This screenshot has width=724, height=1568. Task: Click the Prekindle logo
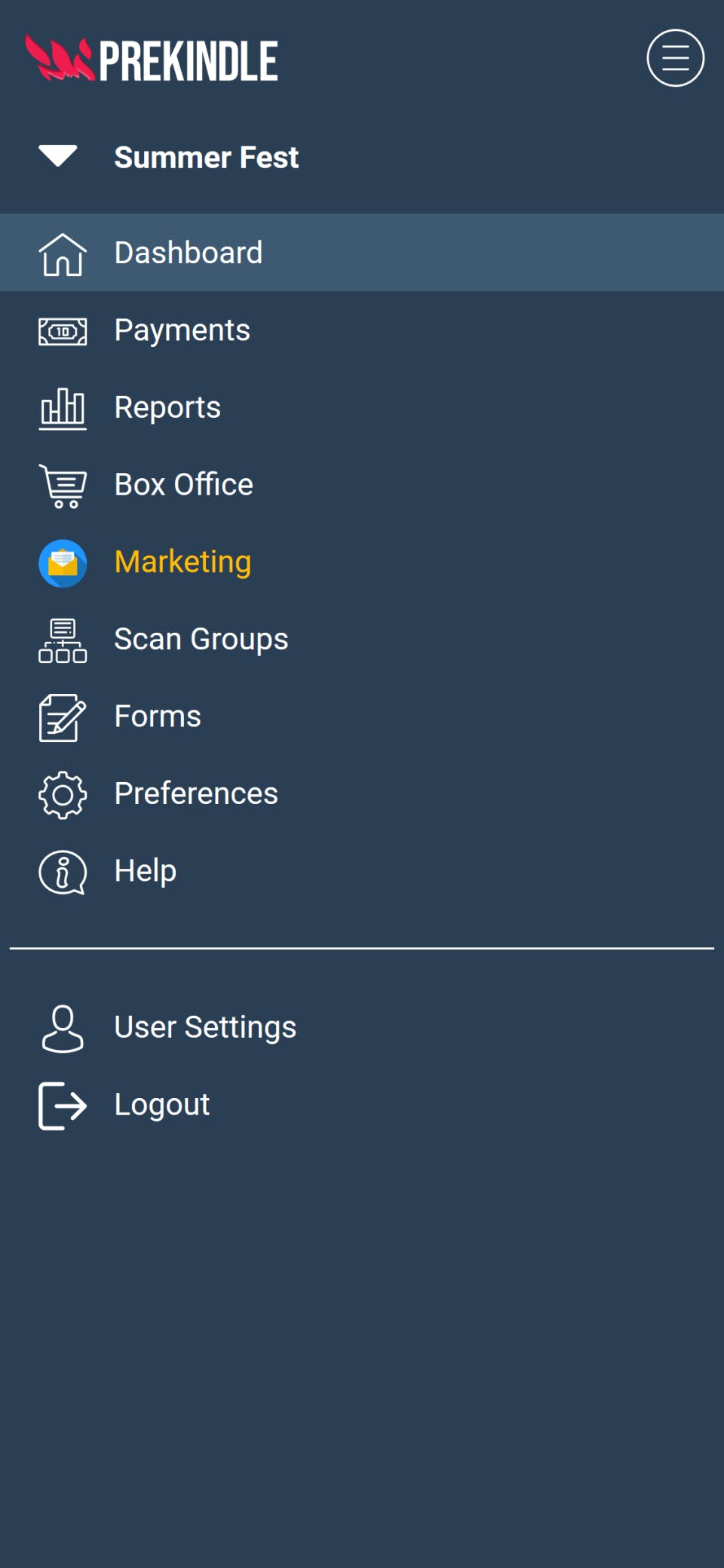151,58
